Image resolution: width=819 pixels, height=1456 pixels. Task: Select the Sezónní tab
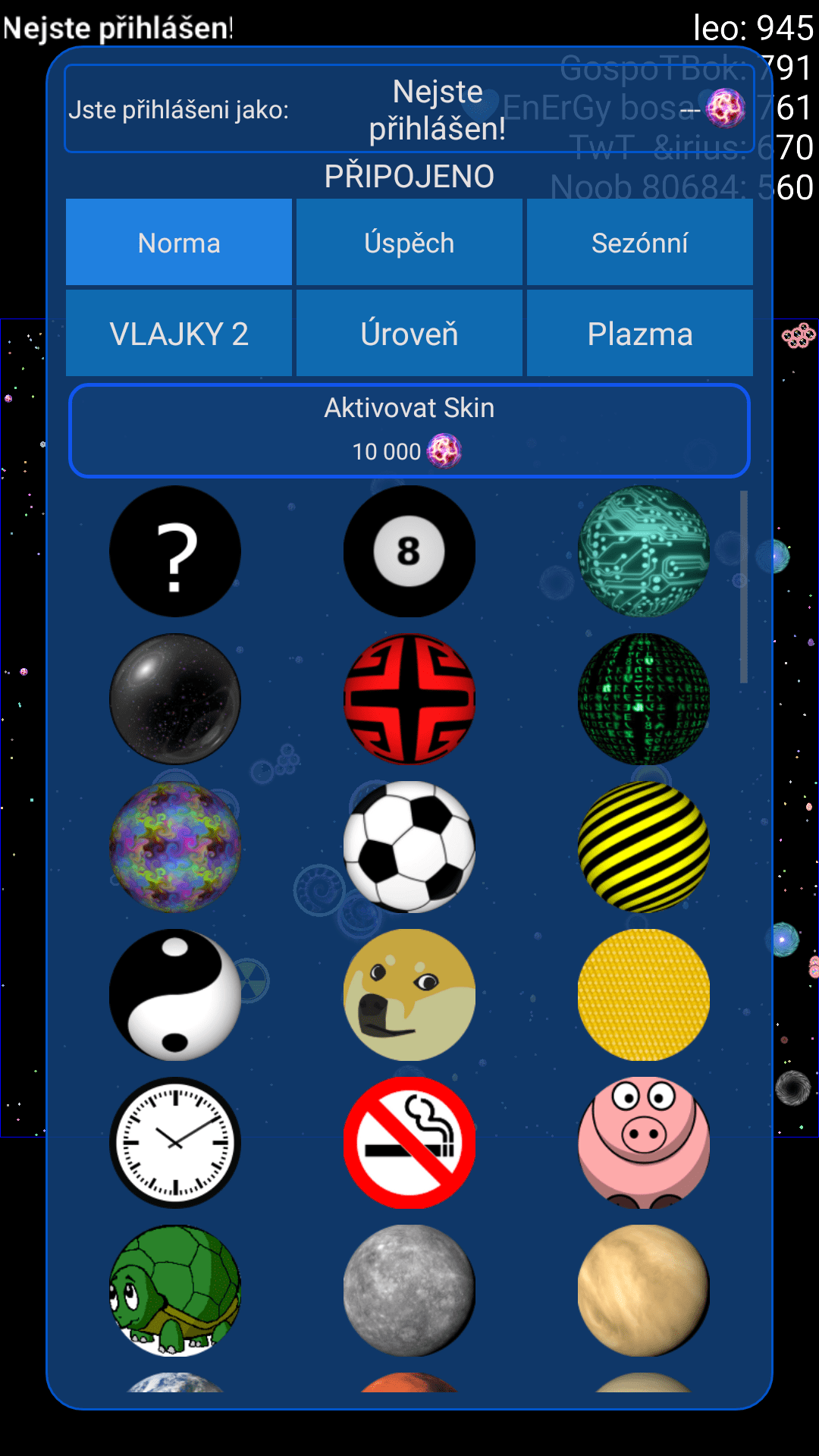(x=640, y=243)
